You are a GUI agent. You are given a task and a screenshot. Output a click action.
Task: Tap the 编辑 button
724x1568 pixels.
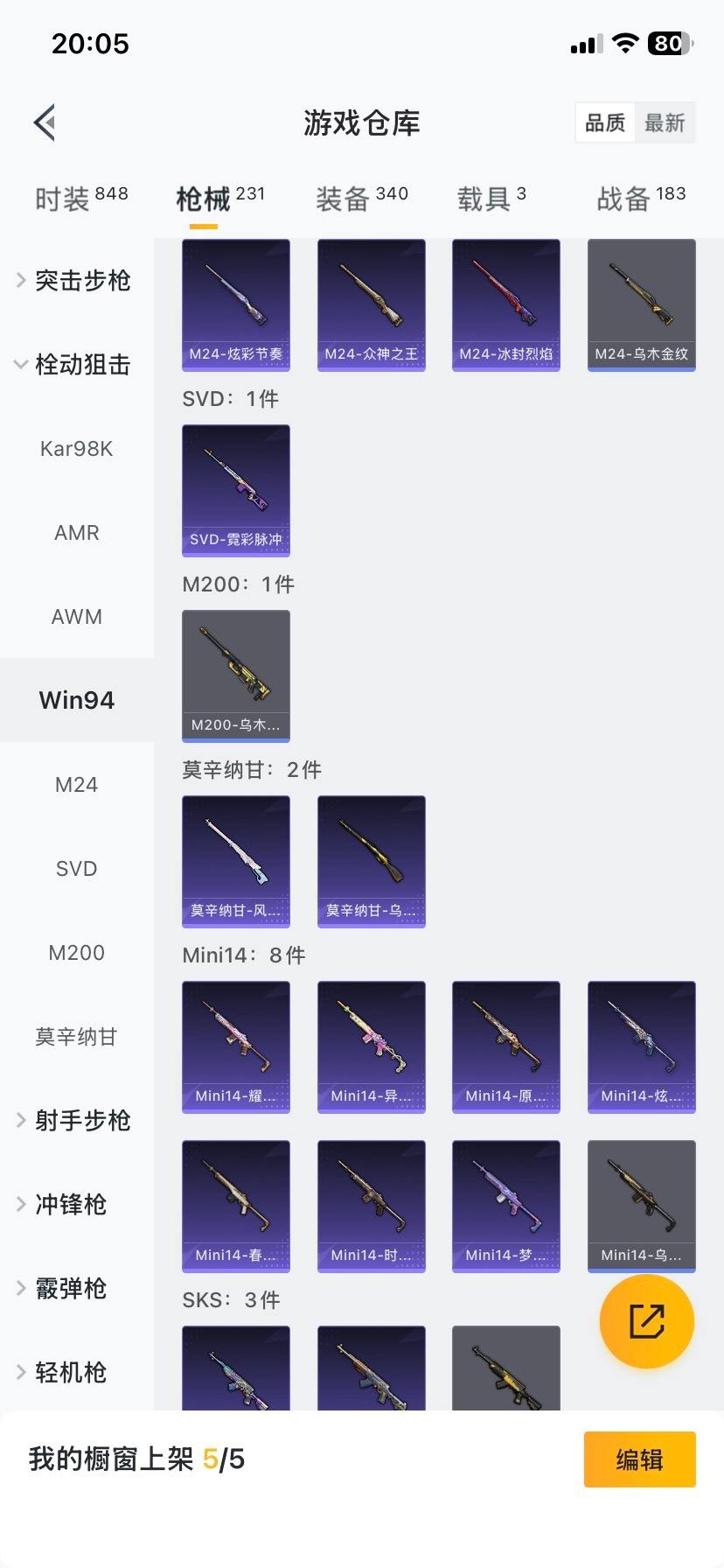pos(640,1459)
